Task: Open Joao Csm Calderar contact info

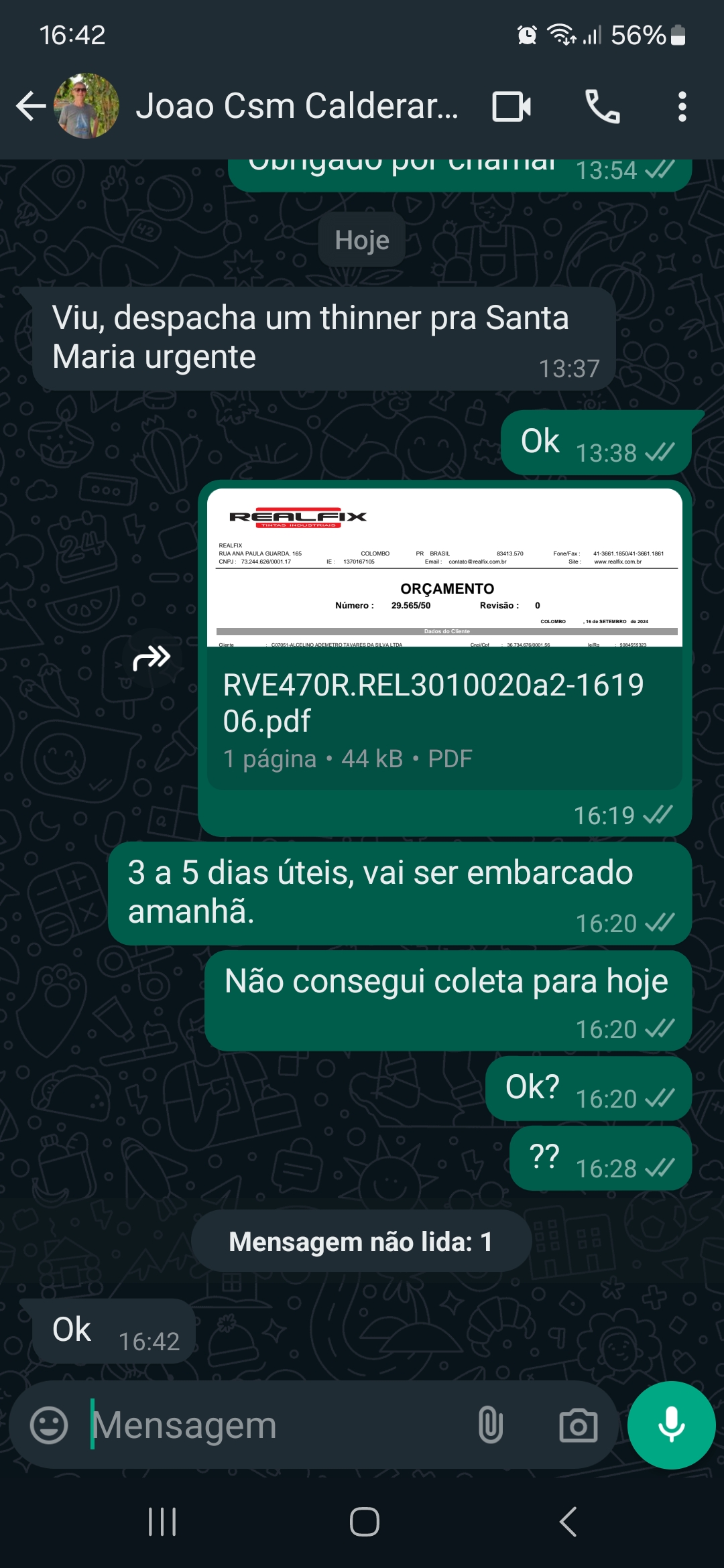Action: pos(296,107)
